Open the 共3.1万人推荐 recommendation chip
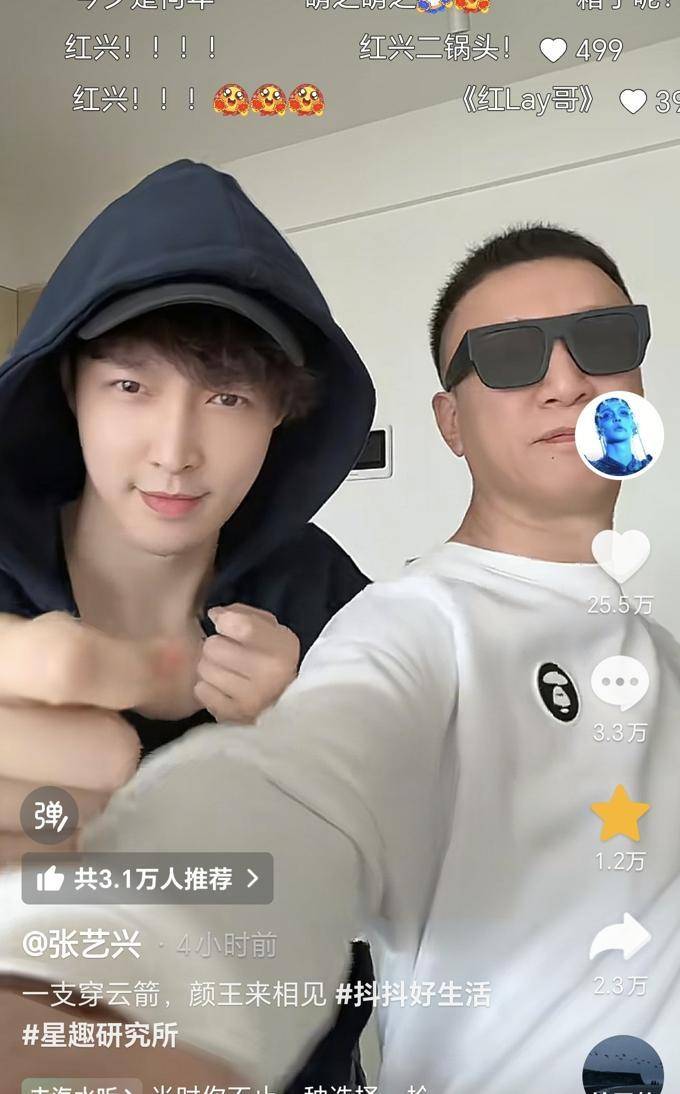This screenshot has height=1094, width=680. click(x=148, y=878)
